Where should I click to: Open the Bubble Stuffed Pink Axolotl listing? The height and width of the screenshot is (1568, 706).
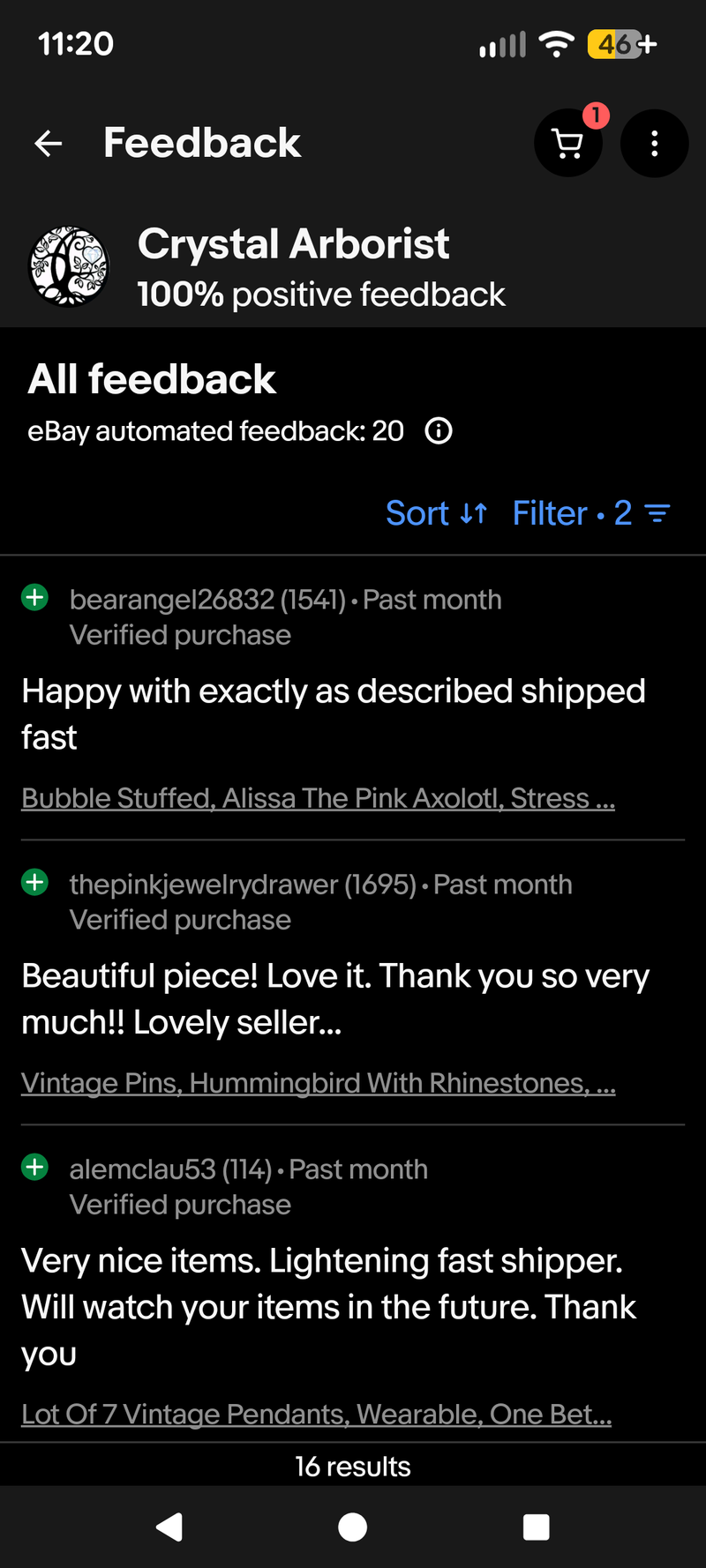point(318,798)
